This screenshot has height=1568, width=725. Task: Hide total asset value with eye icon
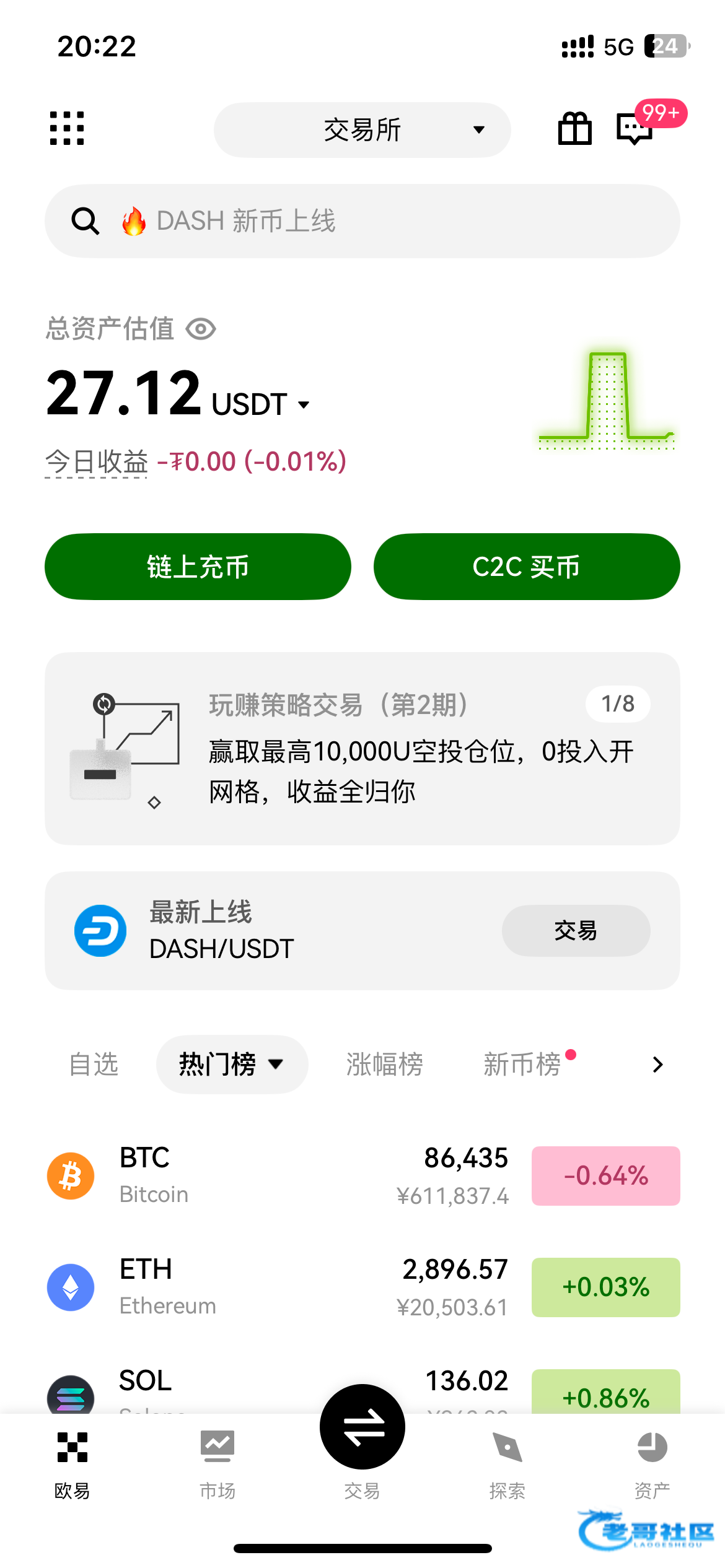[201, 329]
